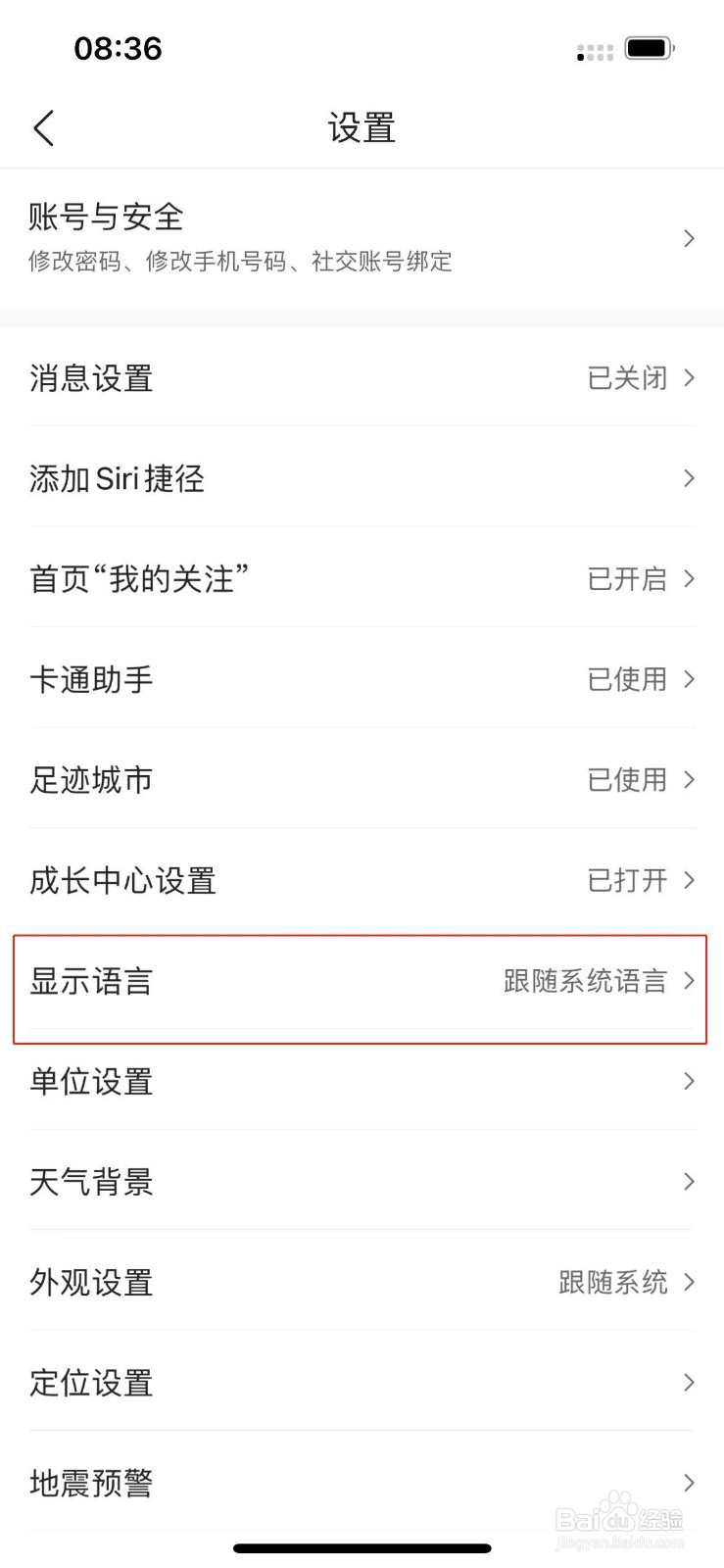Expand the chevron next to 显示语言

(691, 981)
